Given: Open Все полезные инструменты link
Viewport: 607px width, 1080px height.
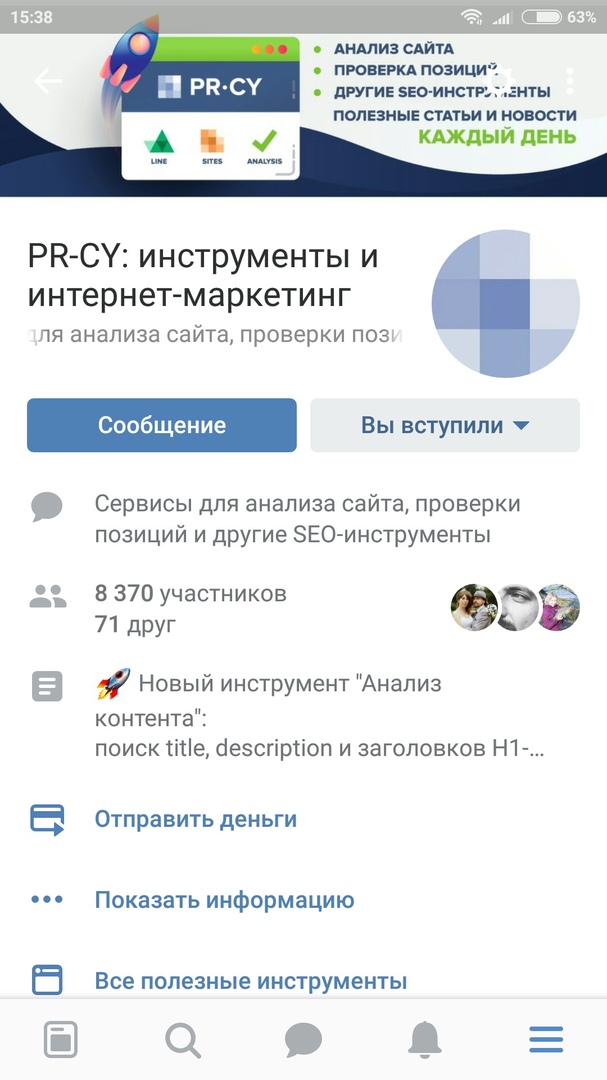Looking at the screenshot, I should point(250,981).
